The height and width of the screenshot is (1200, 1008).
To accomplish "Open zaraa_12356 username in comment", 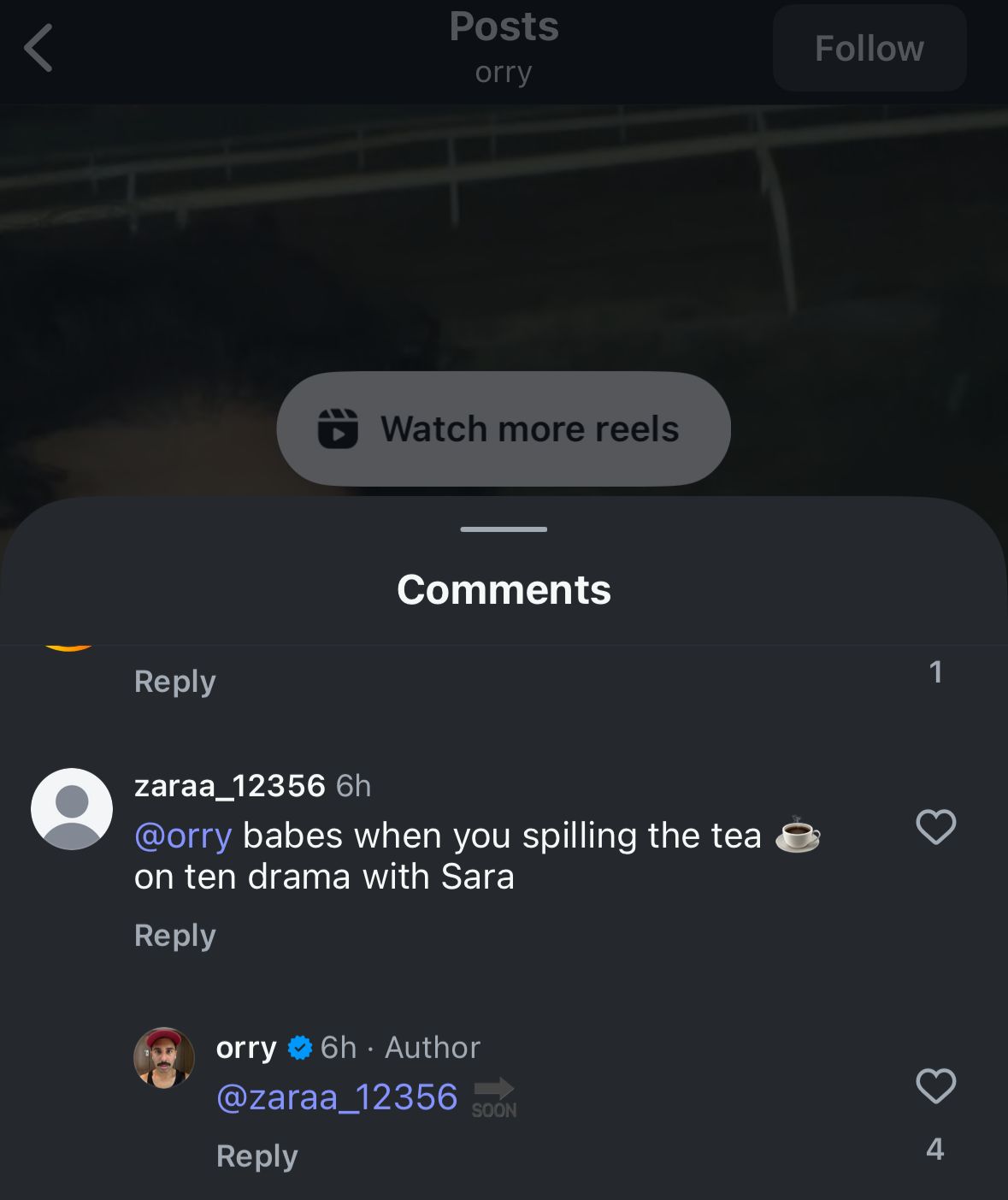I will pyautogui.click(x=229, y=785).
